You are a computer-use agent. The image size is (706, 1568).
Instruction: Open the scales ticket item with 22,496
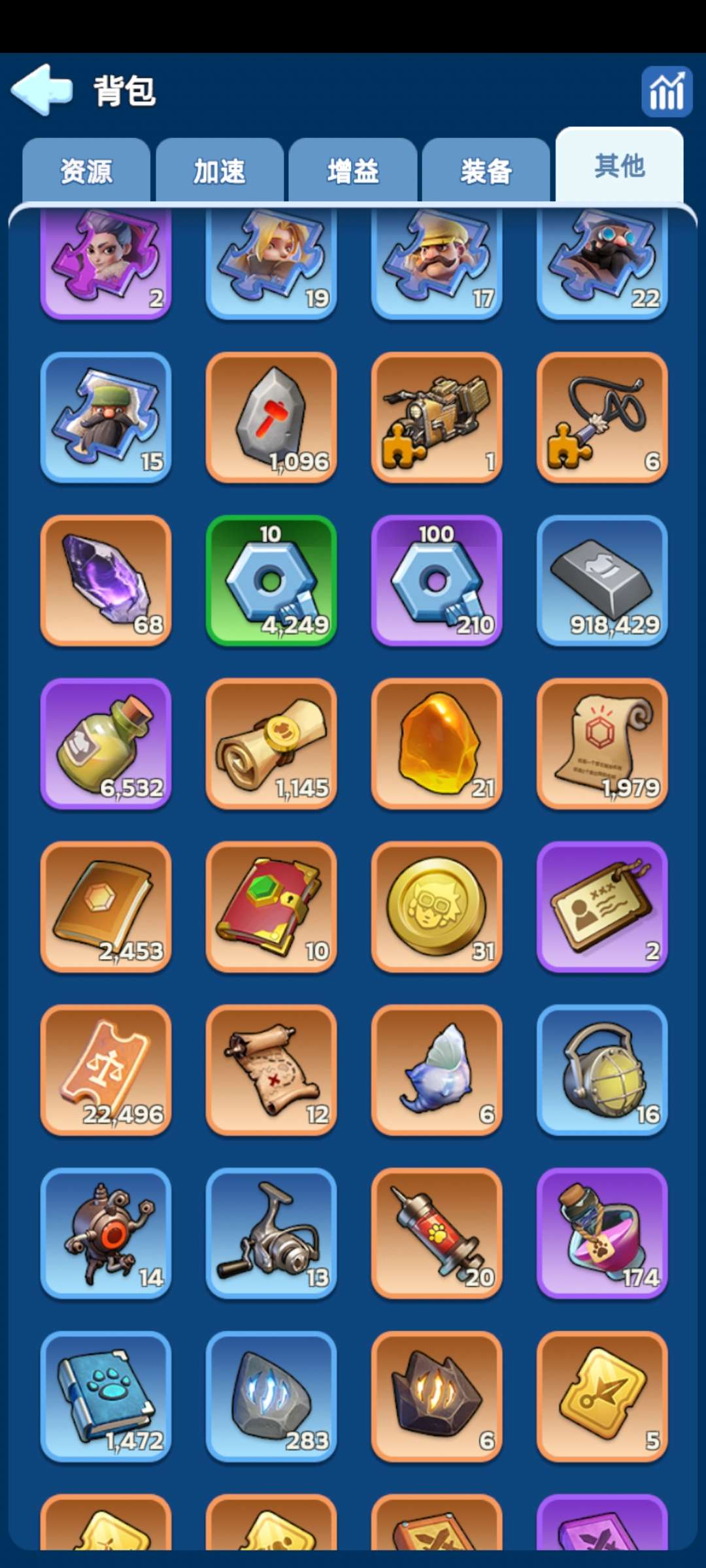(x=106, y=1070)
